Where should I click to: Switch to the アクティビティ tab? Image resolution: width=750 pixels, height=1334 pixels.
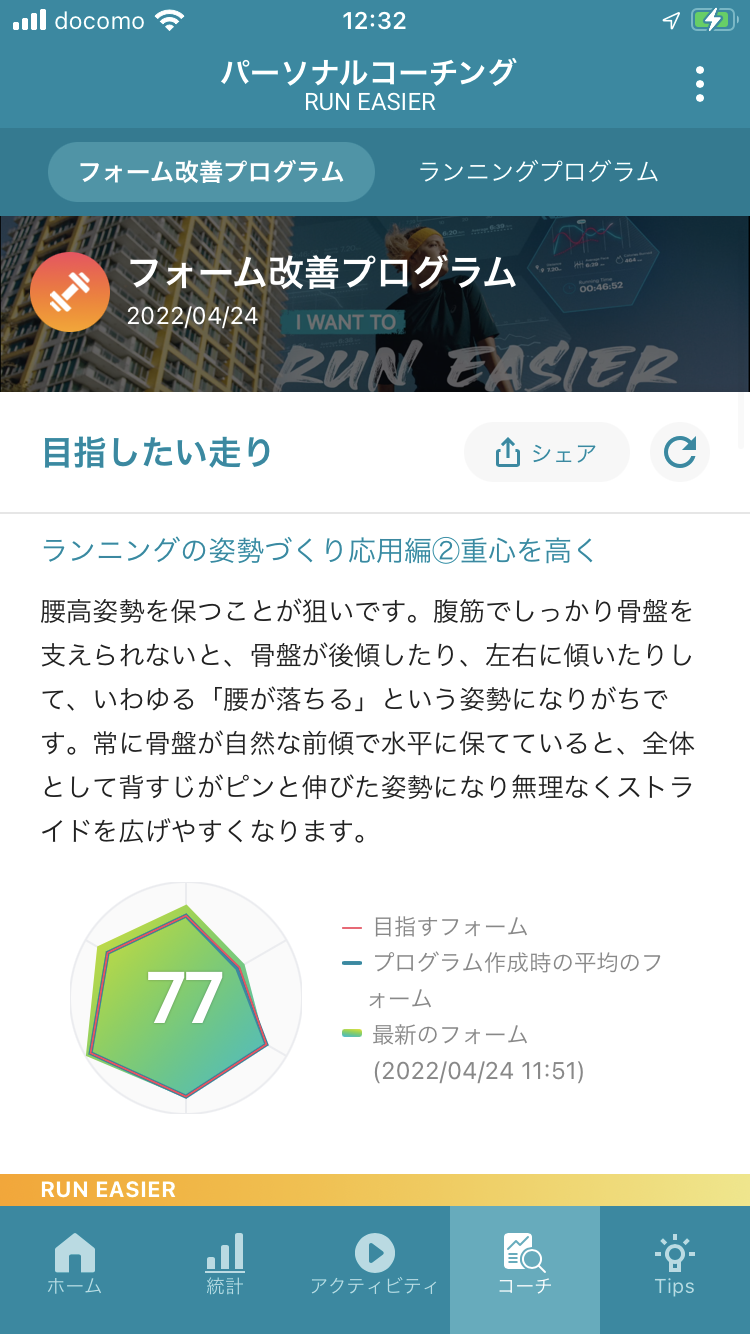[x=374, y=1266]
